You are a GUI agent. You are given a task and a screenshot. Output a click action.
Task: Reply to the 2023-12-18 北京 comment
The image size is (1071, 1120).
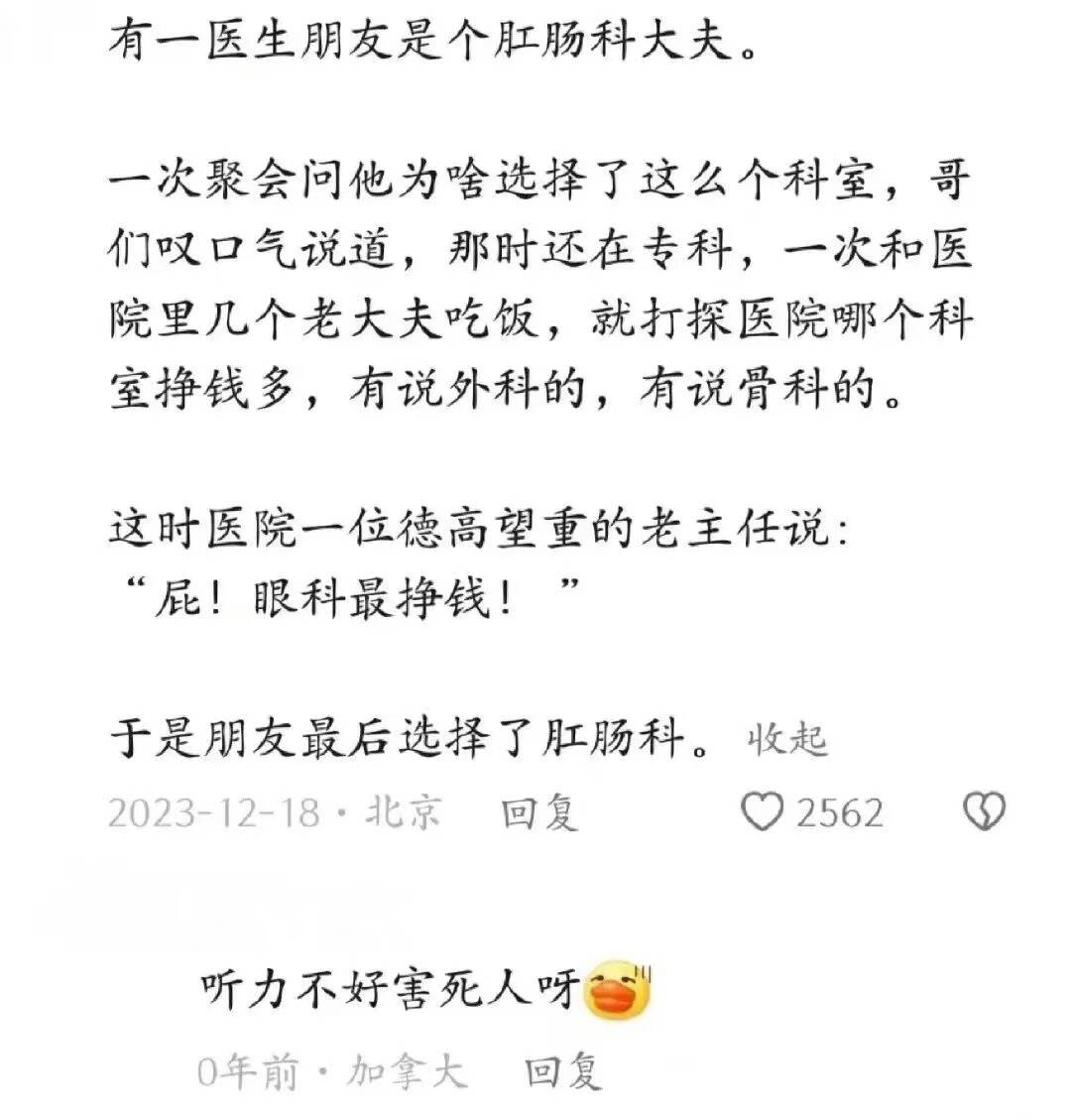[538, 812]
